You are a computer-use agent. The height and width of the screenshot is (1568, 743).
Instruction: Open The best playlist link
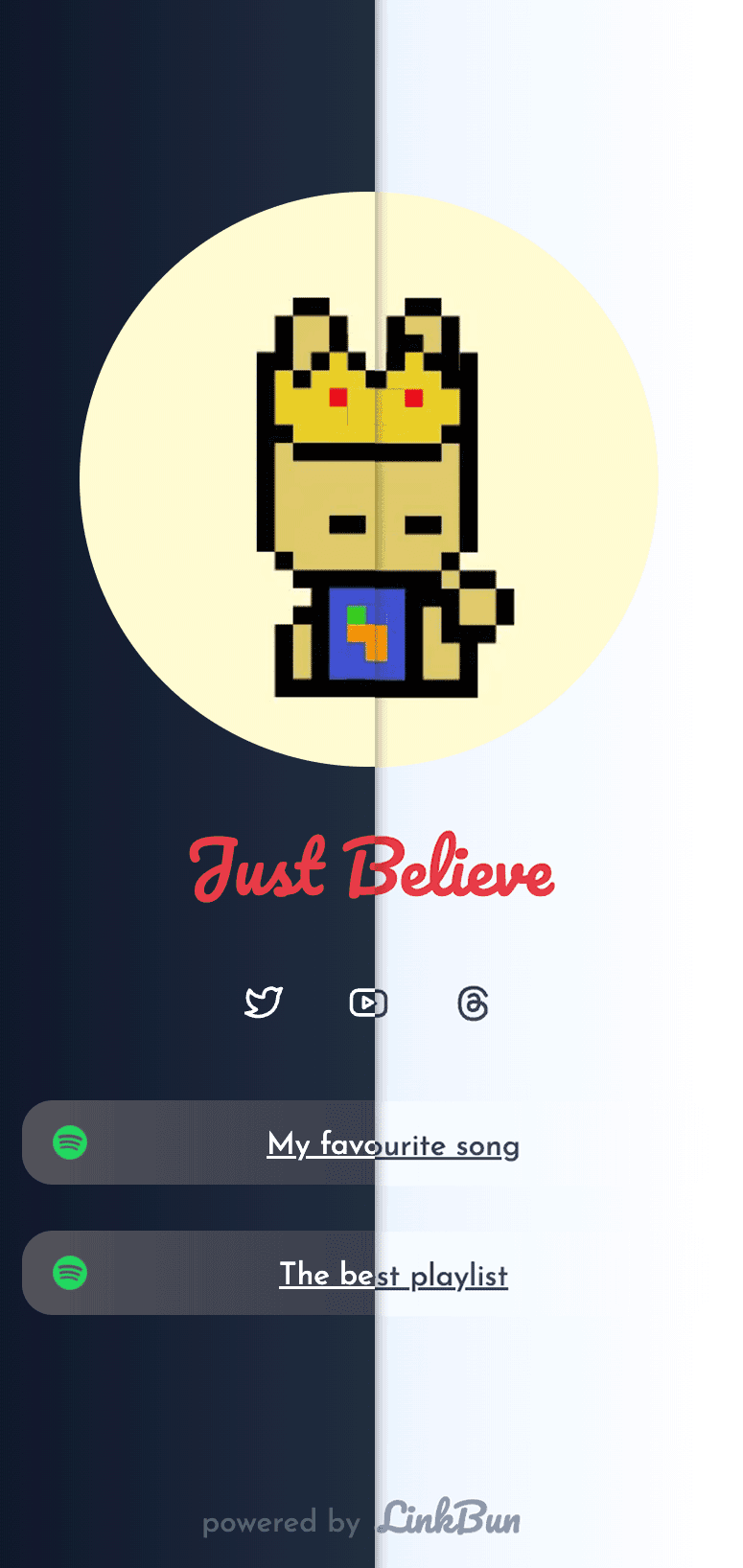point(393,1275)
